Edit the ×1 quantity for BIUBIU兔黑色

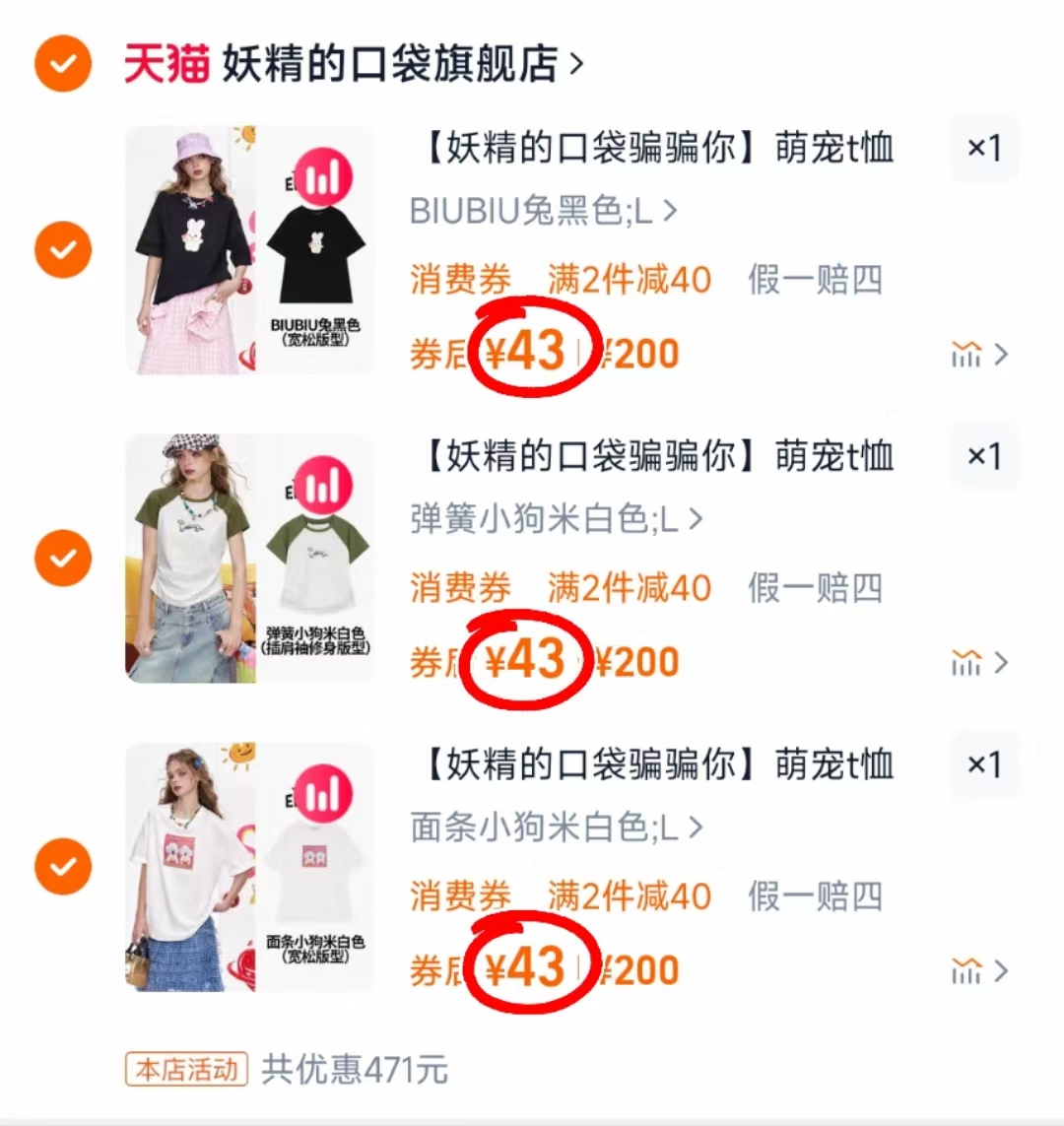coord(983,149)
